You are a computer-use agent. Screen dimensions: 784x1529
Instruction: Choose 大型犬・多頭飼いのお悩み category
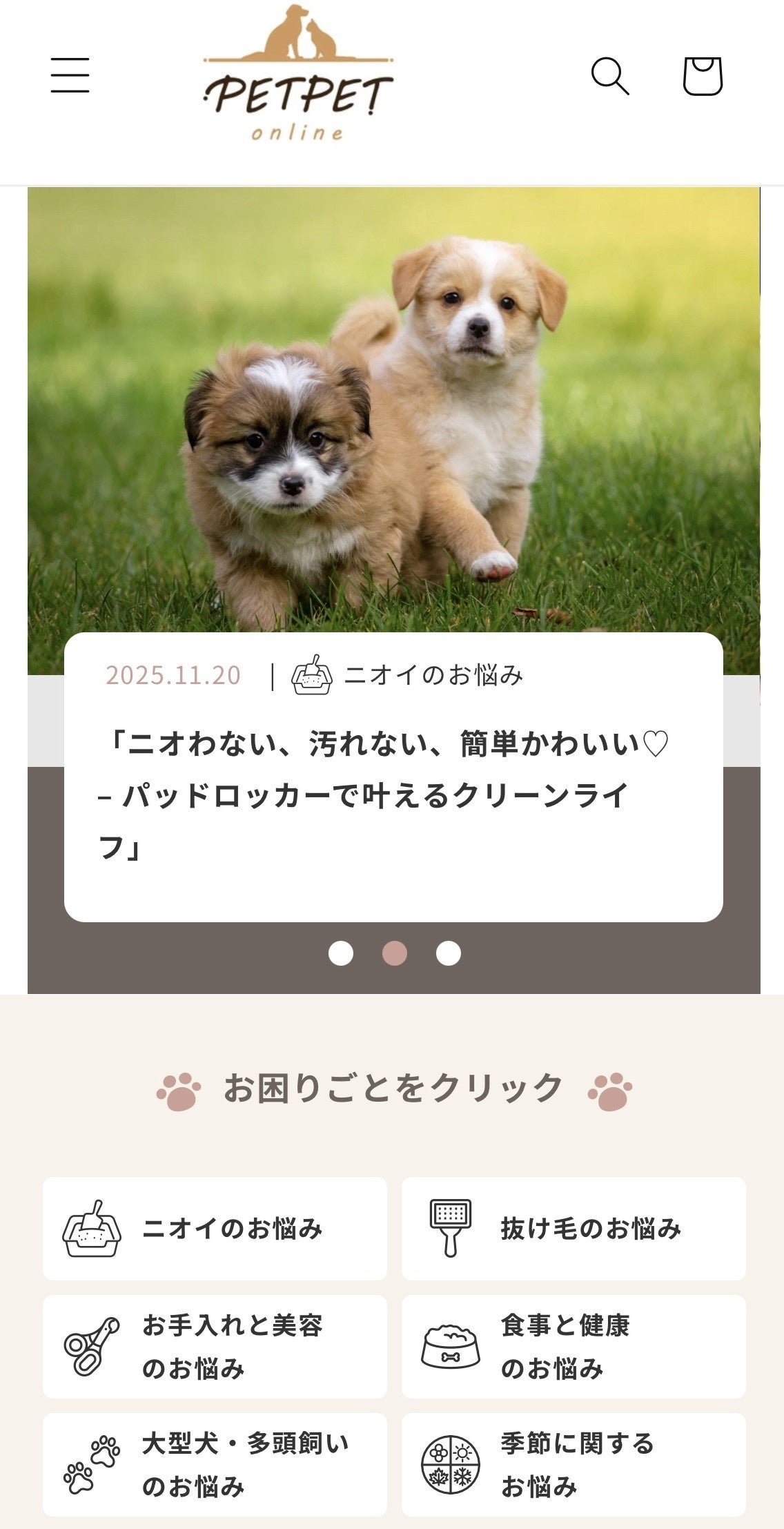pos(215,1464)
